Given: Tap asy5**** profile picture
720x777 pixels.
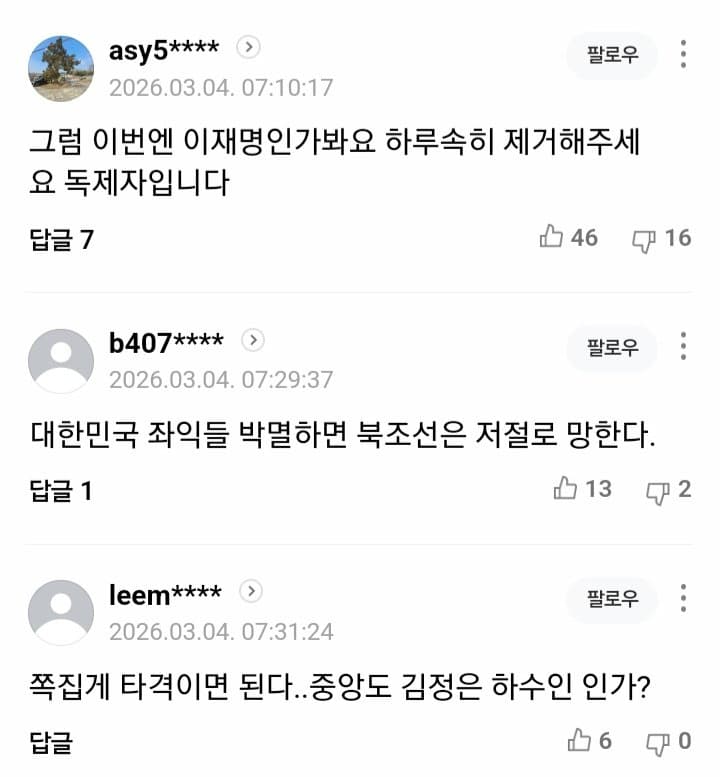Looking at the screenshot, I should pyautogui.click(x=61, y=68).
